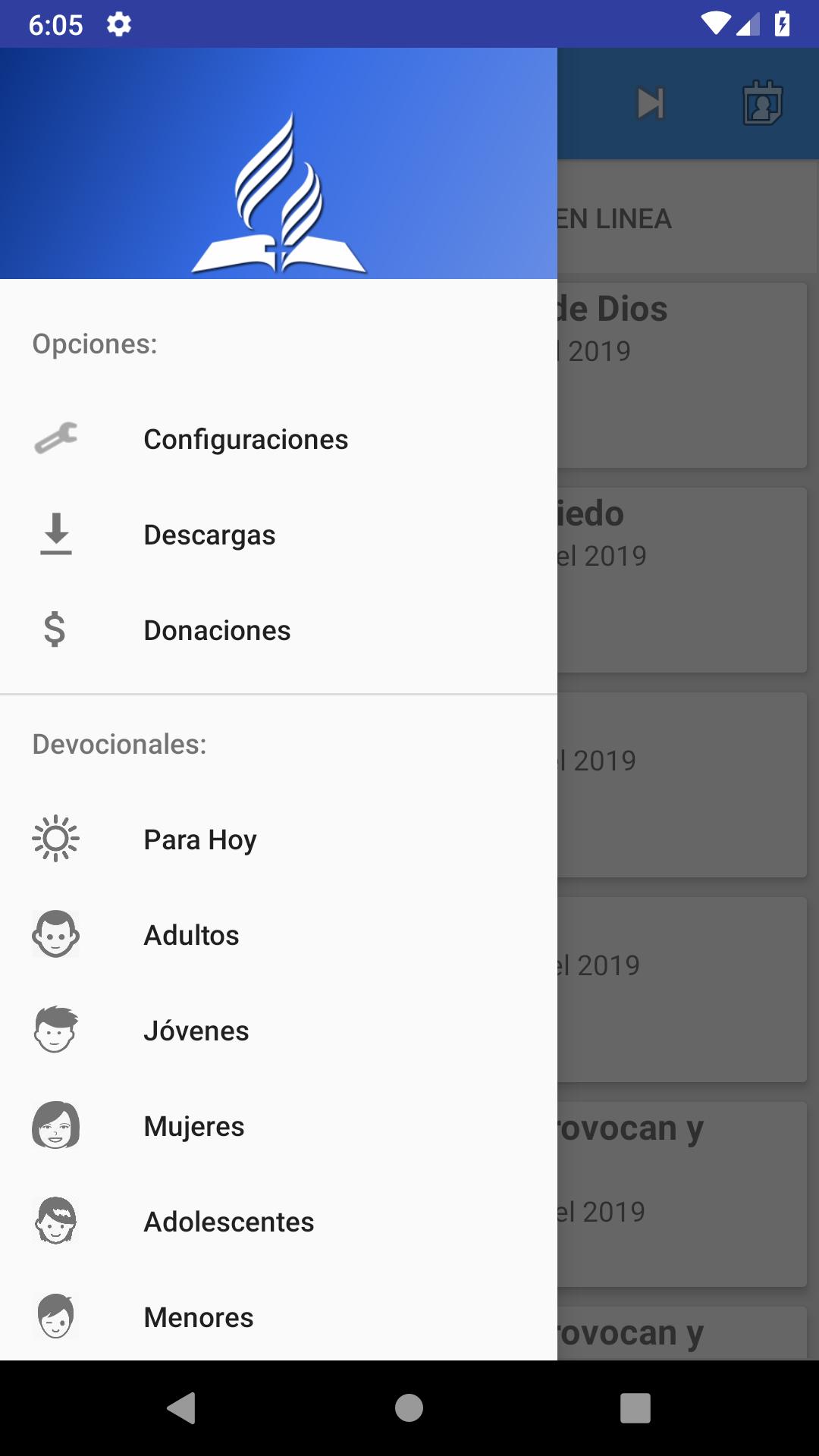Go to the home screen
This screenshot has height=1456, width=819.
coord(409,1408)
